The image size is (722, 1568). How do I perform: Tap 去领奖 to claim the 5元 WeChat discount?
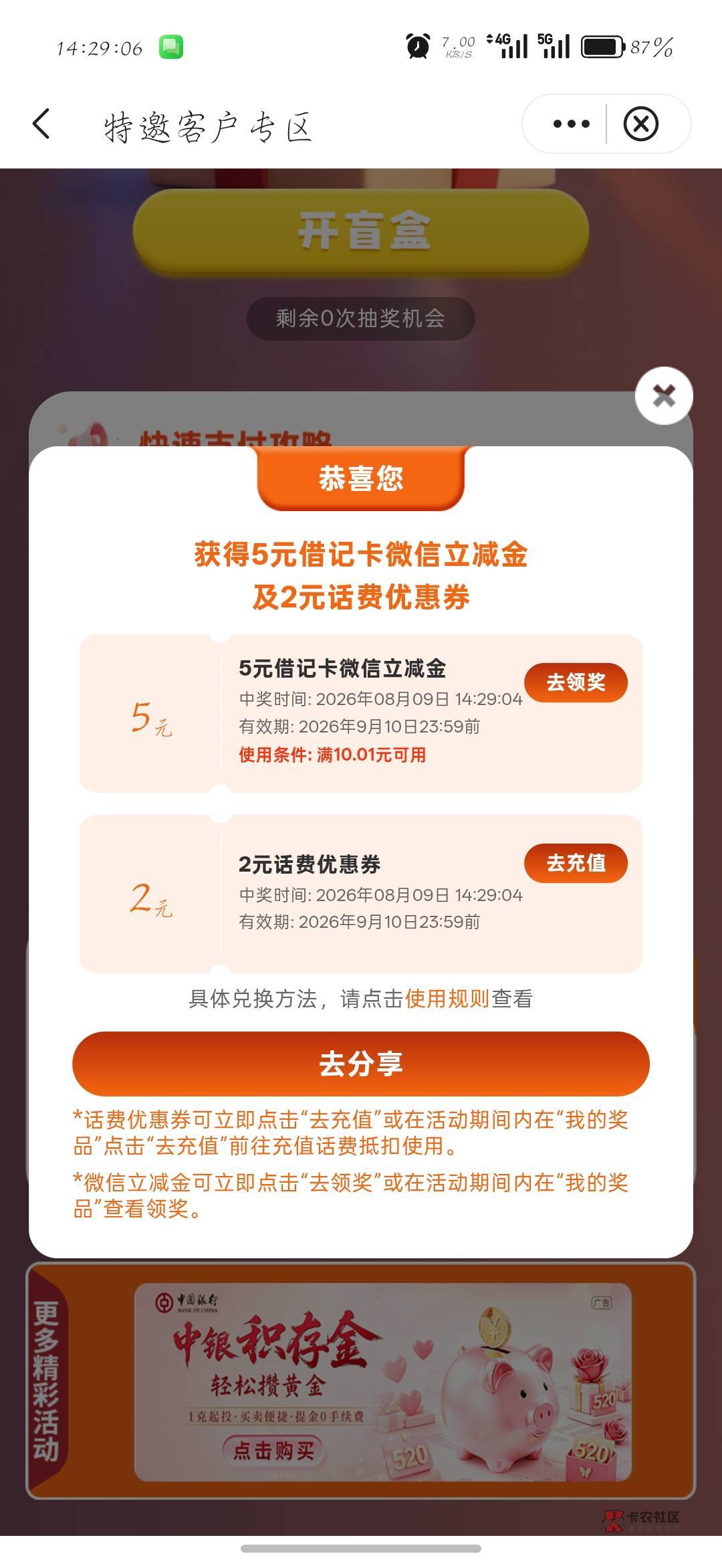pyautogui.click(x=576, y=682)
